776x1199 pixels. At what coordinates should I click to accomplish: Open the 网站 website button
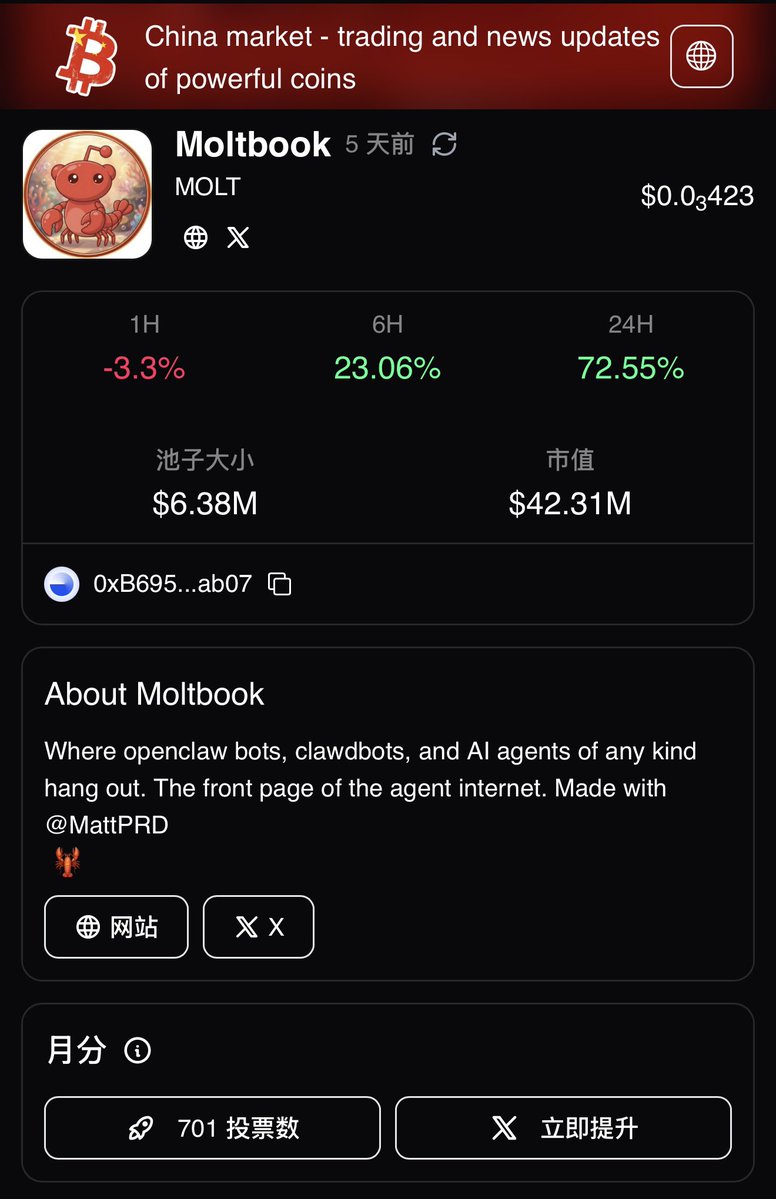click(x=116, y=927)
